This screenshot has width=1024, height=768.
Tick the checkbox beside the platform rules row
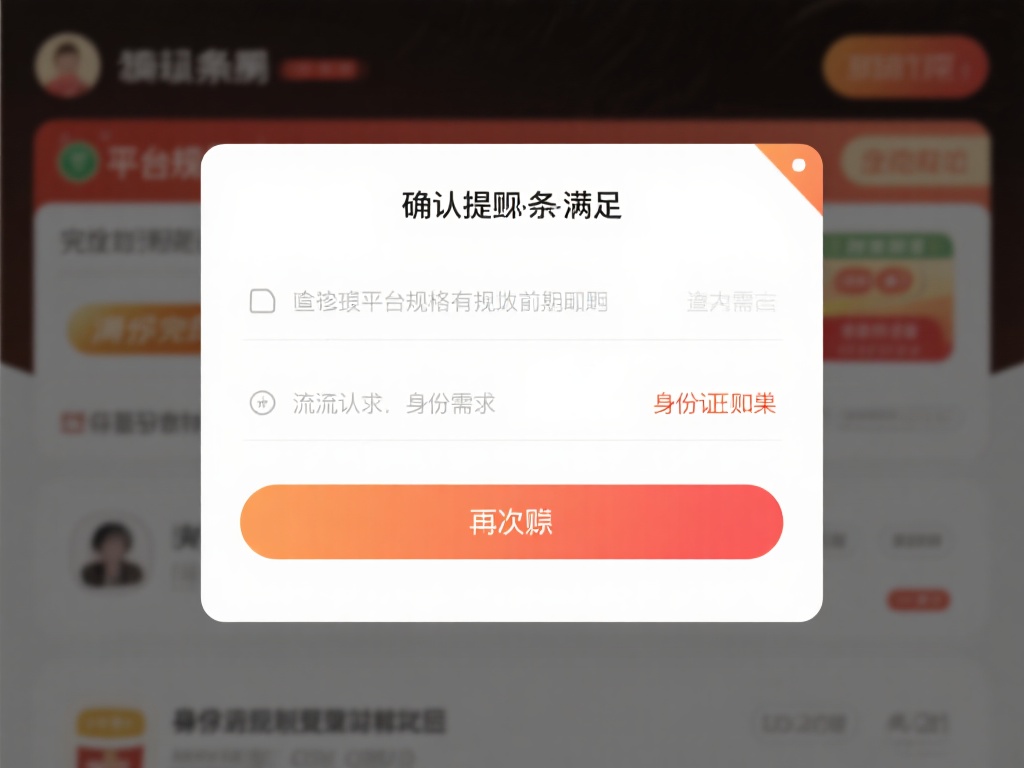(x=262, y=301)
